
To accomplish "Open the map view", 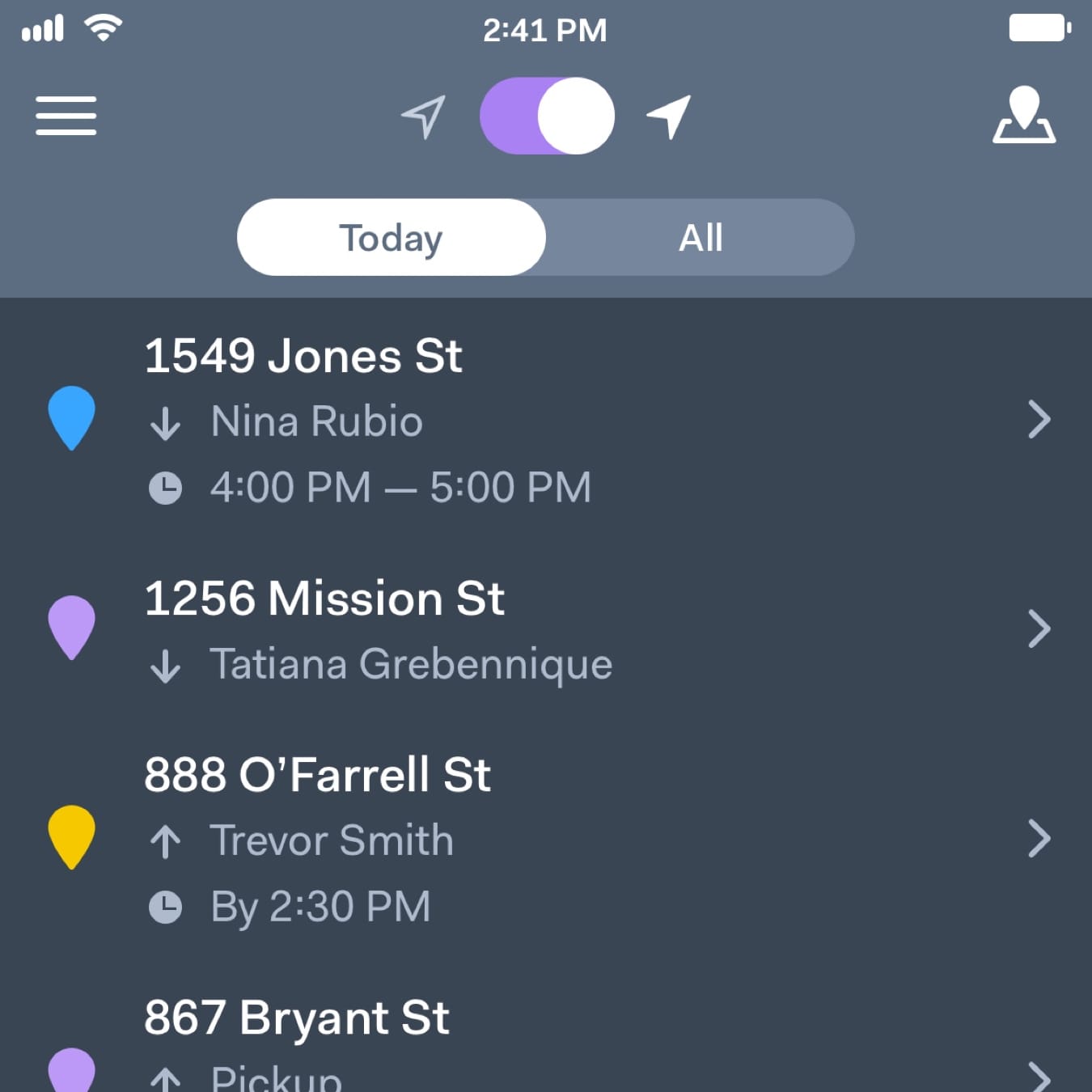I will coord(1023,116).
